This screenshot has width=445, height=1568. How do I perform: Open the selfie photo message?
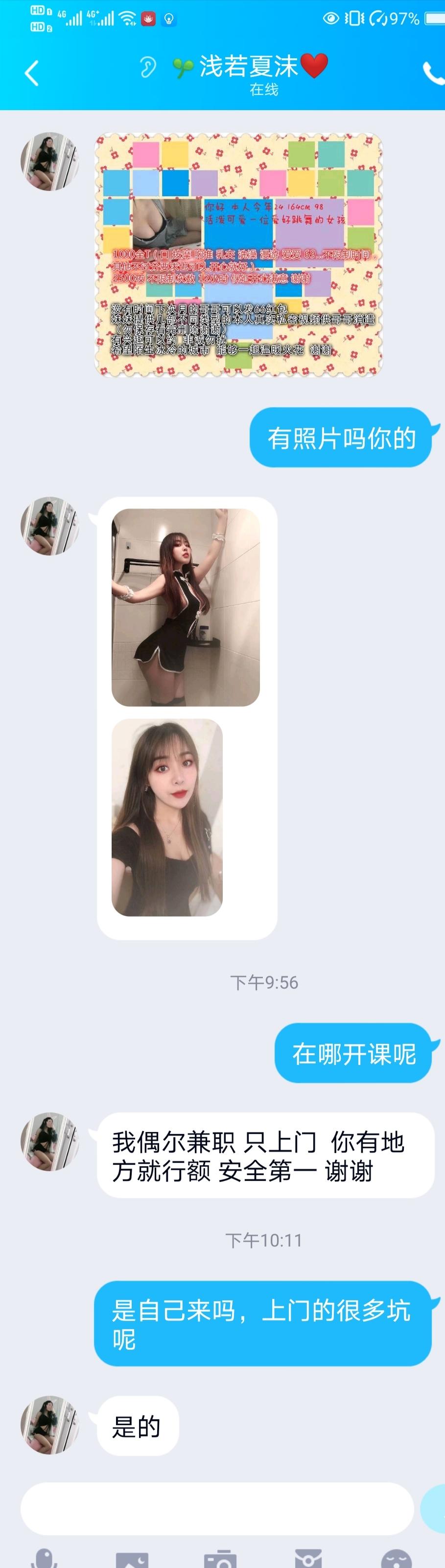(x=167, y=817)
